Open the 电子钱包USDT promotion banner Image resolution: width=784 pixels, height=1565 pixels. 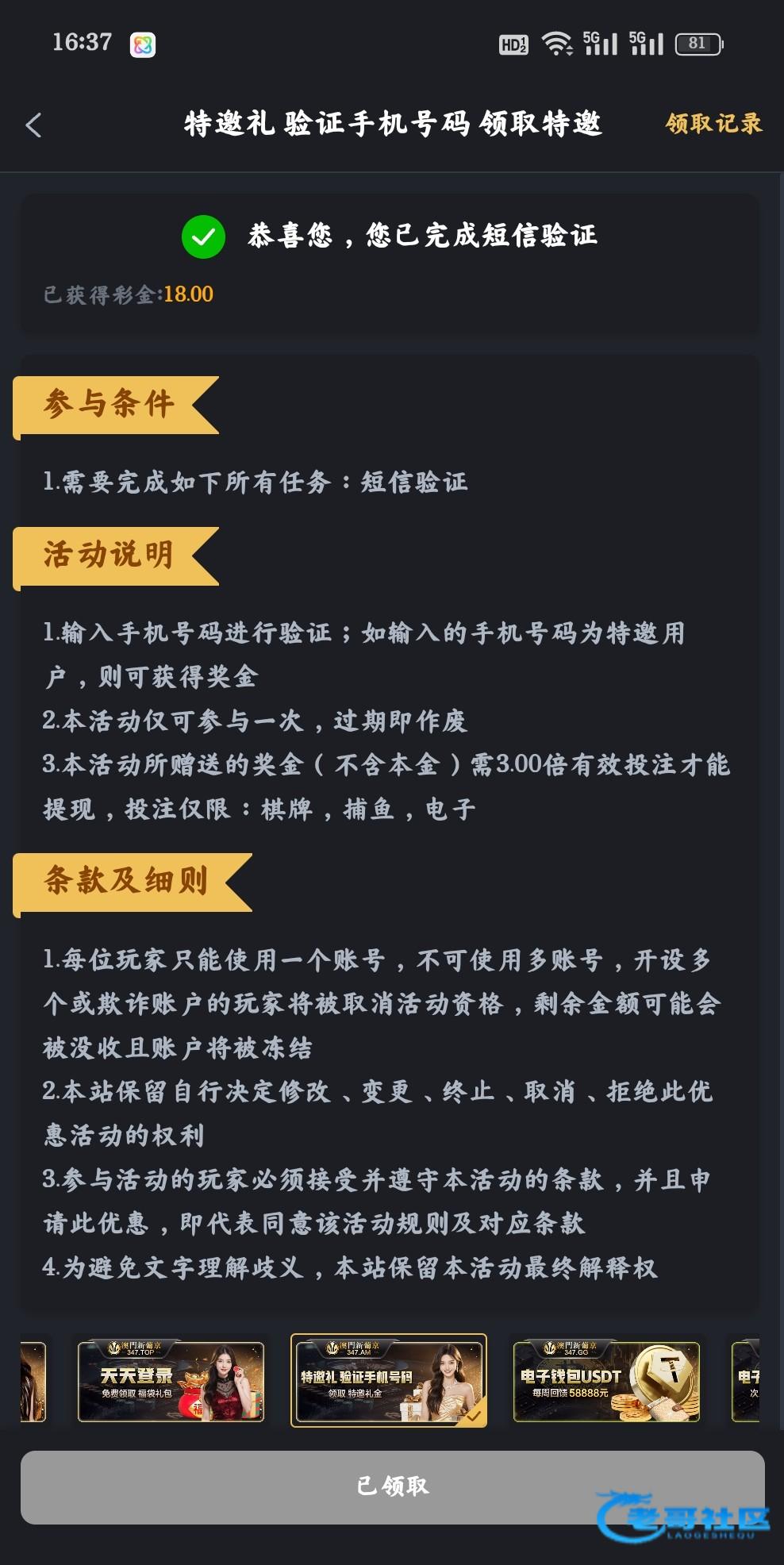pyautogui.click(x=606, y=1382)
